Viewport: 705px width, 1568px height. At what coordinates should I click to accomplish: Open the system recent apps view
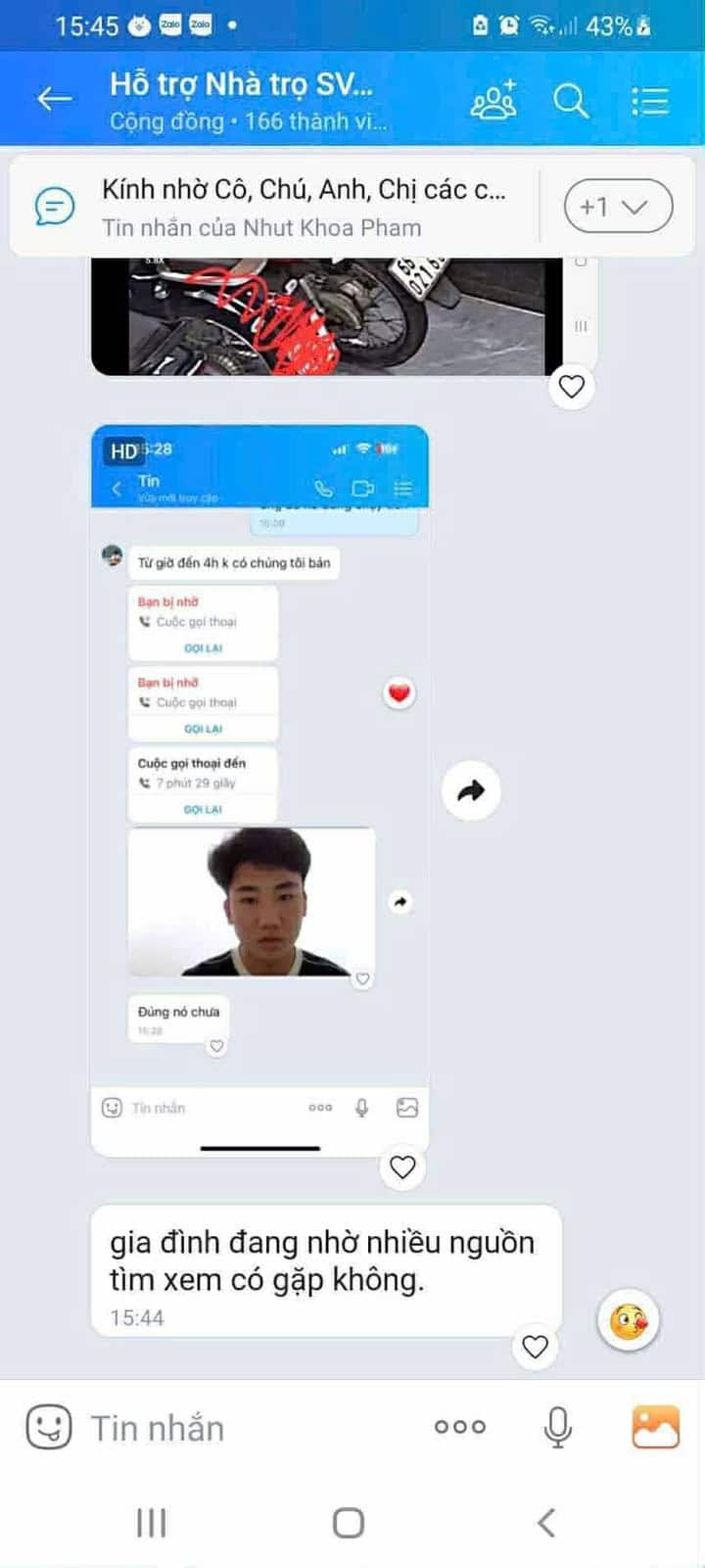pyautogui.click(x=151, y=1523)
